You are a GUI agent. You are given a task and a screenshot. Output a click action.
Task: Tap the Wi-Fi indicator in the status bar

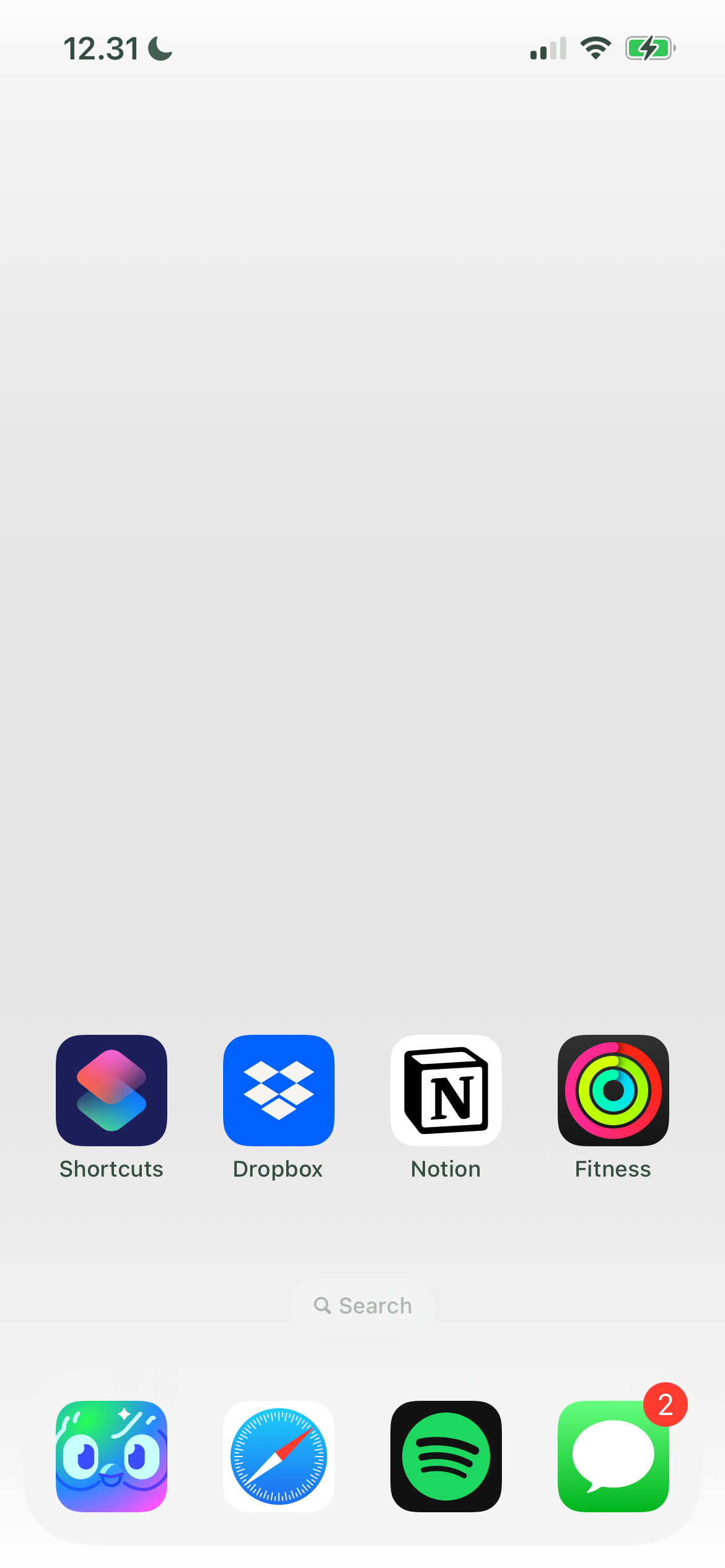click(x=595, y=48)
